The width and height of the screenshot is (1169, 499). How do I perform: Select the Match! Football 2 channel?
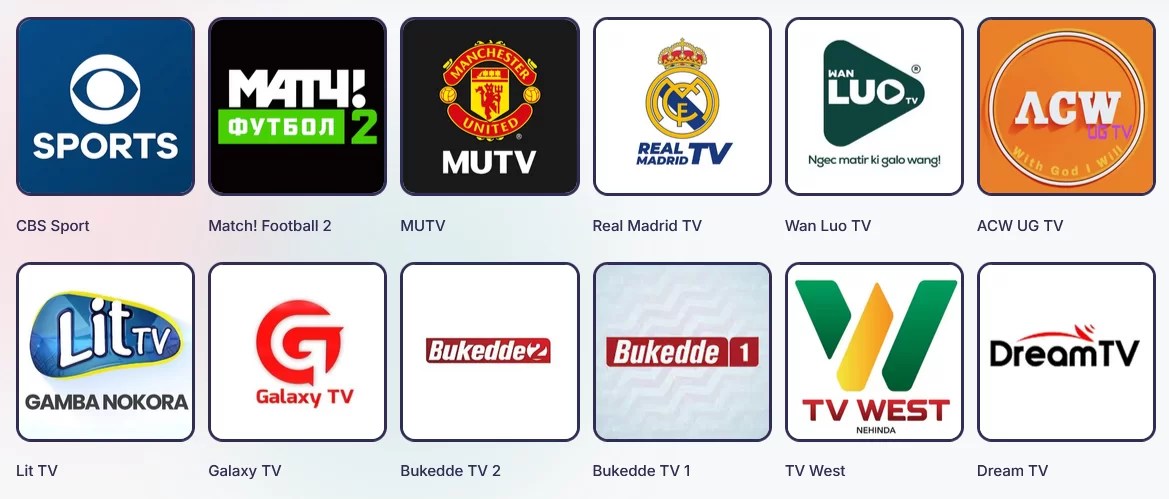(x=297, y=107)
